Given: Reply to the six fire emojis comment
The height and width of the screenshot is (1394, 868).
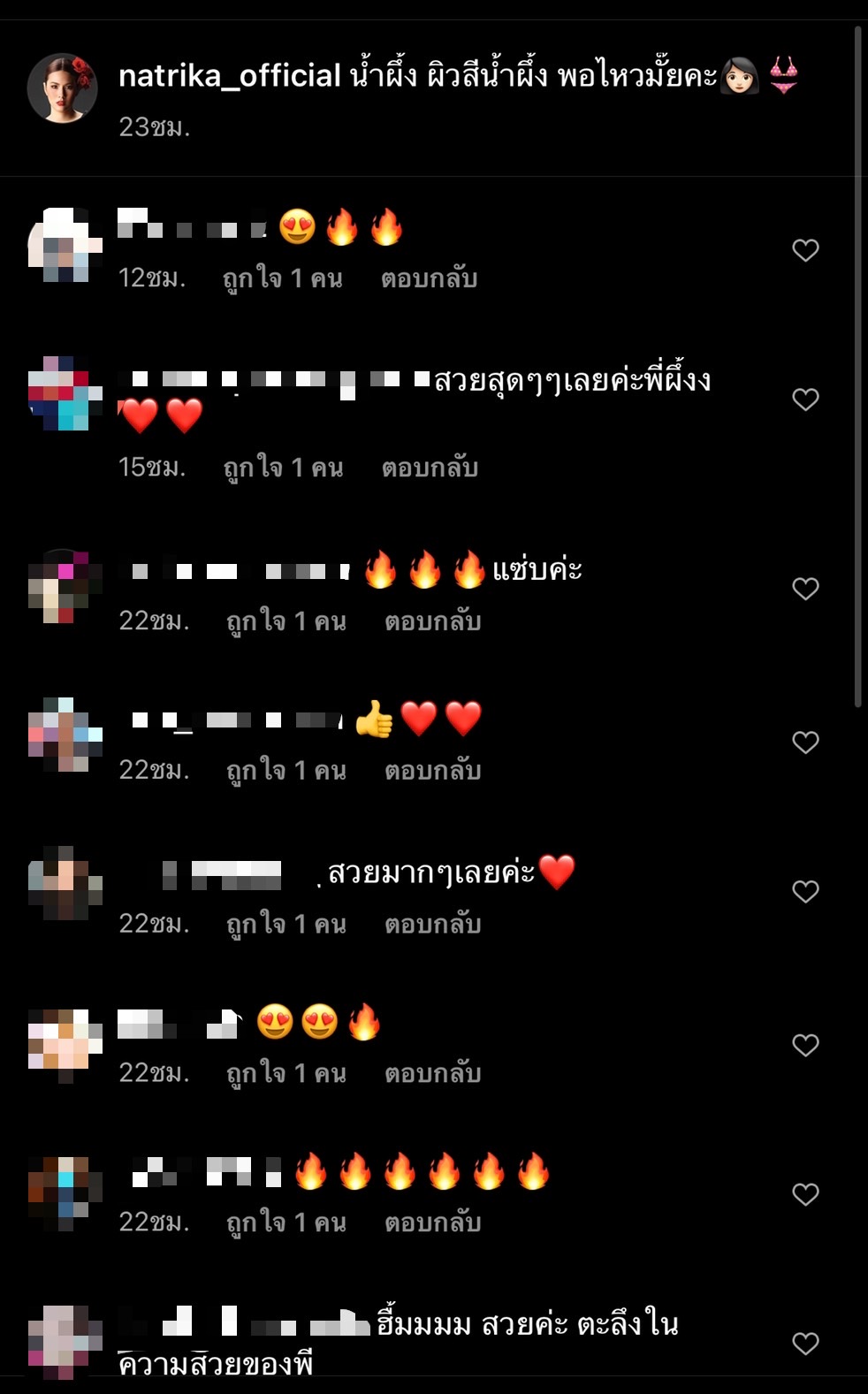Looking at the screenshot, I should click(432, 1223).
